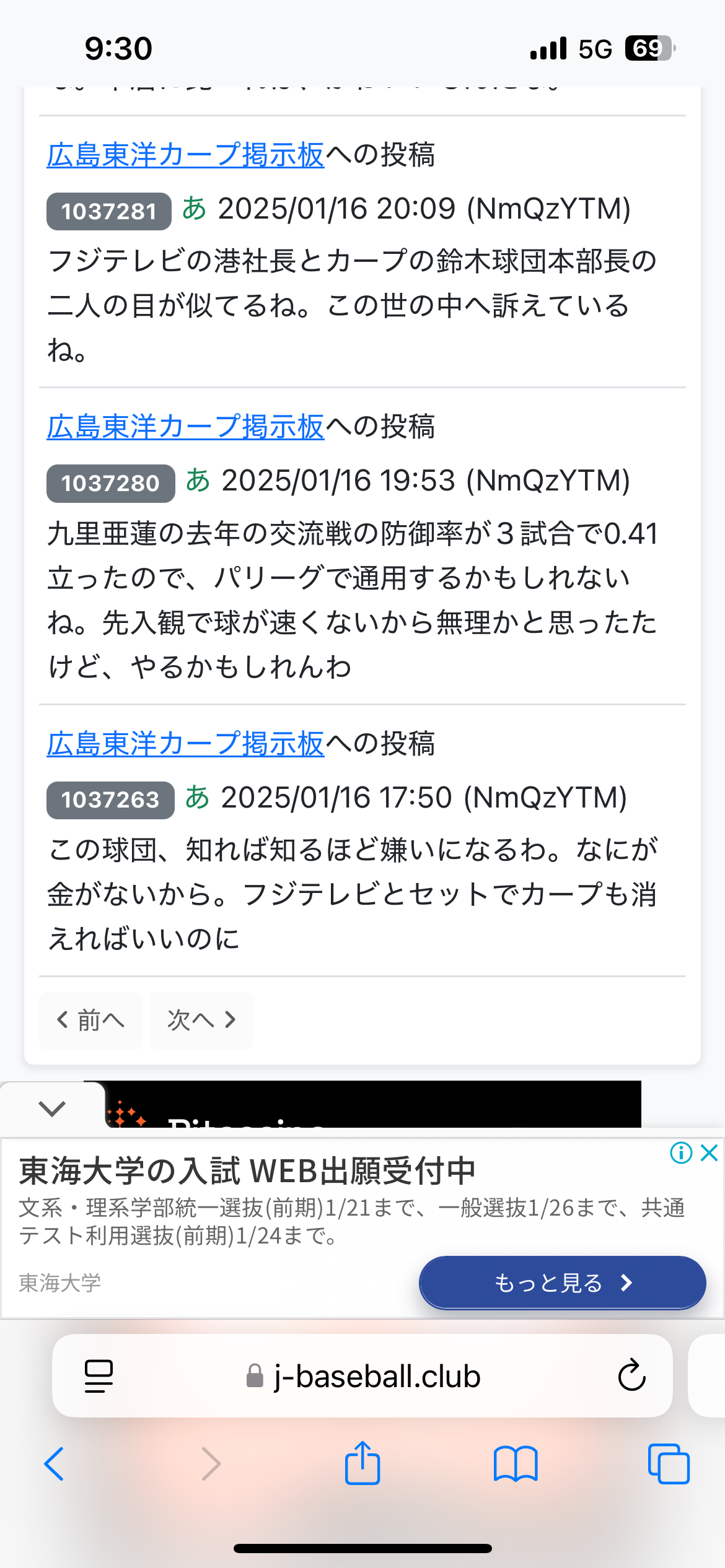Open 広島東洋カープ掲示板 link above post 1037280
This screenshot has width=725, height=1568.
185,427
